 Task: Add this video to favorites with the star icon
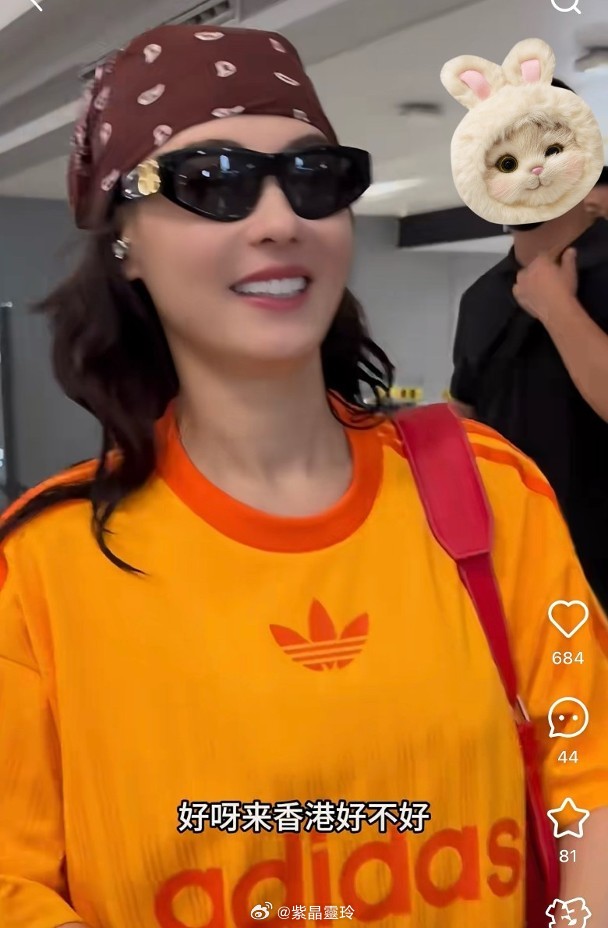point(567,817)
